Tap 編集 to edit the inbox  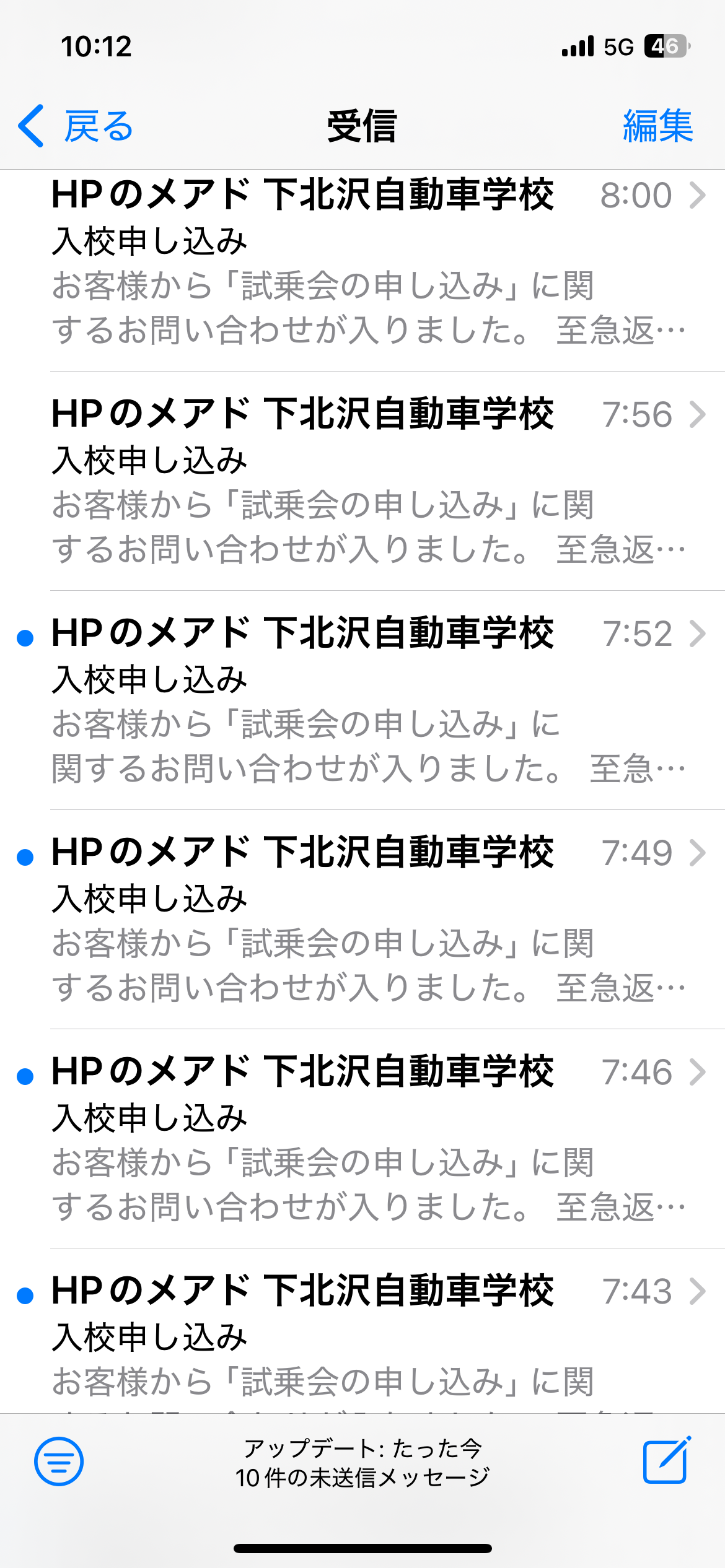pos(657,126)
